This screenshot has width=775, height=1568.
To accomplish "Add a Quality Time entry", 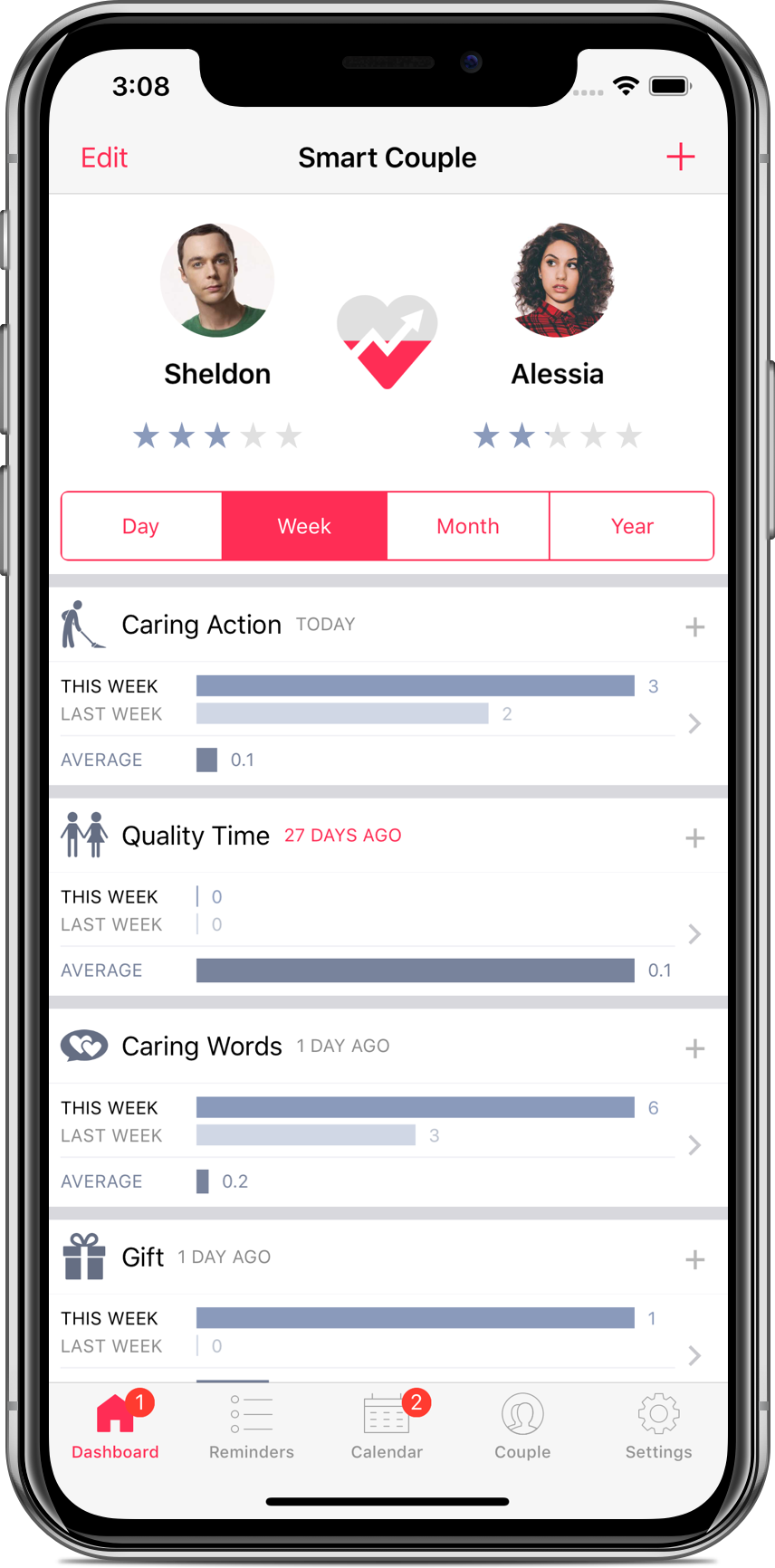I will point(694,837).
